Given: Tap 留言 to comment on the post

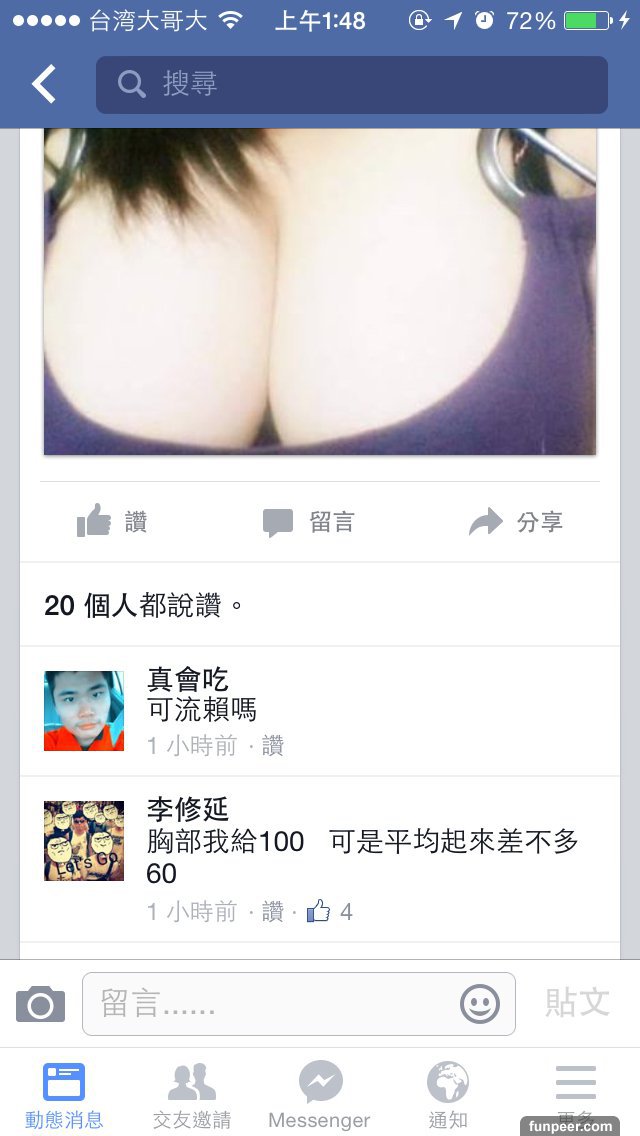Looking at the screenshot, I should click(x=308, y=522).
